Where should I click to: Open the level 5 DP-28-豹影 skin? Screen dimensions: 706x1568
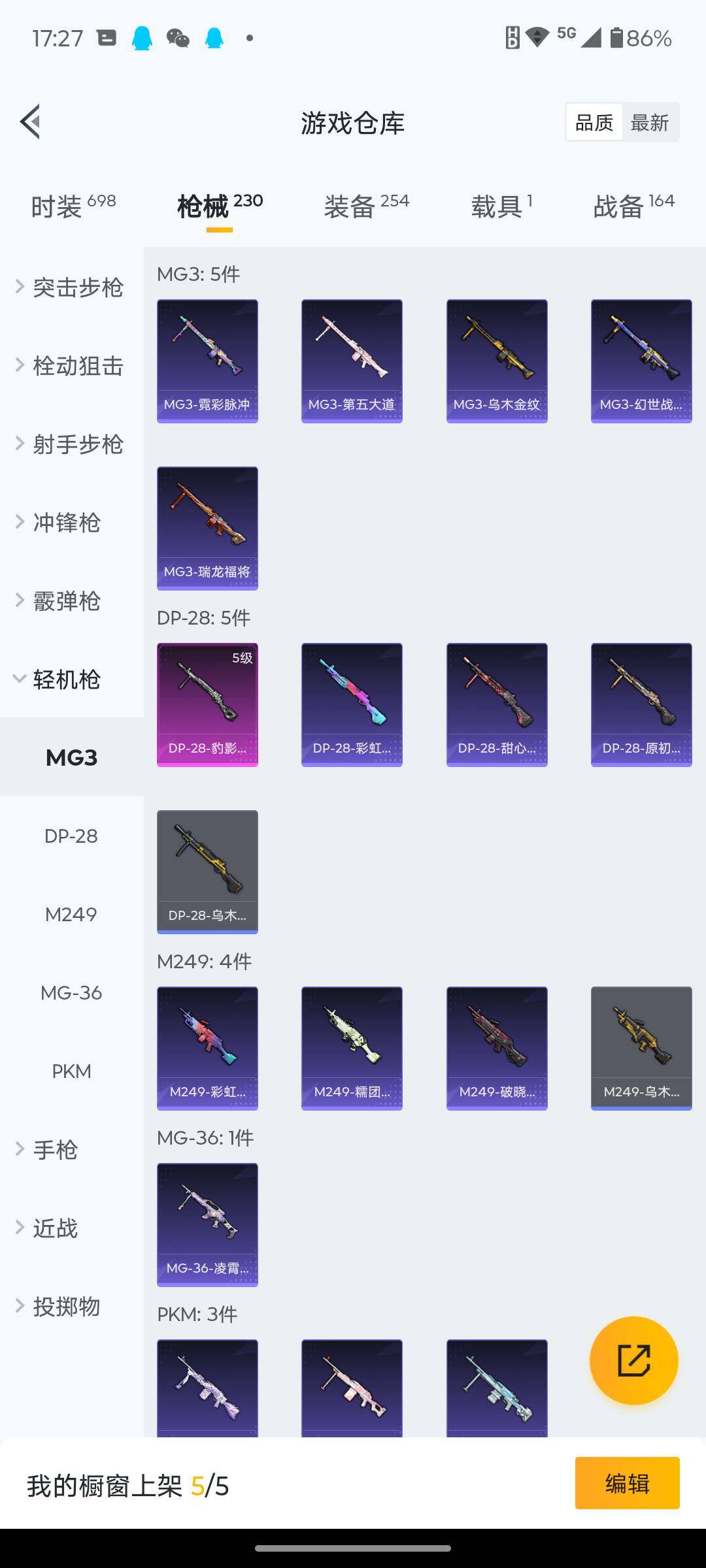pyautogui.click(x=207, y=704)
